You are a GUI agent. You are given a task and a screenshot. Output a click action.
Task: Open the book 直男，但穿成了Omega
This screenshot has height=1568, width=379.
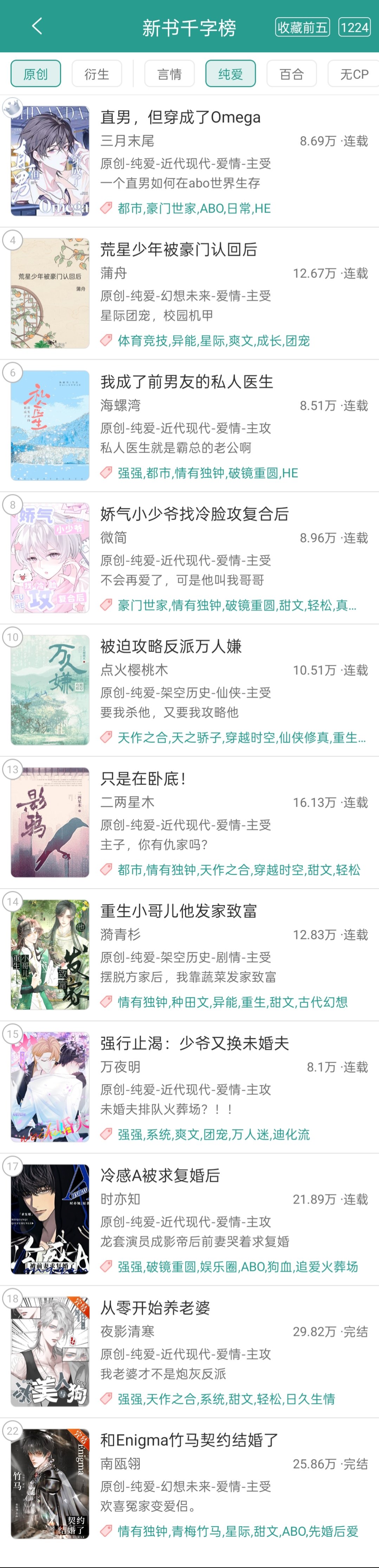[x=180, y=118]
